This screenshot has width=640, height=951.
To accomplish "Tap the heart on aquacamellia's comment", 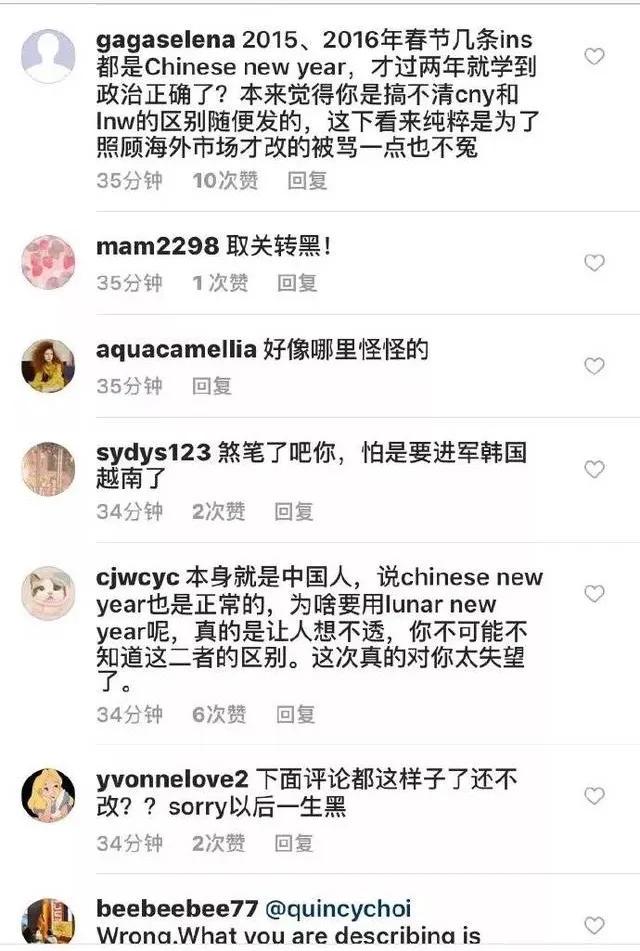I will click(594, 366).
